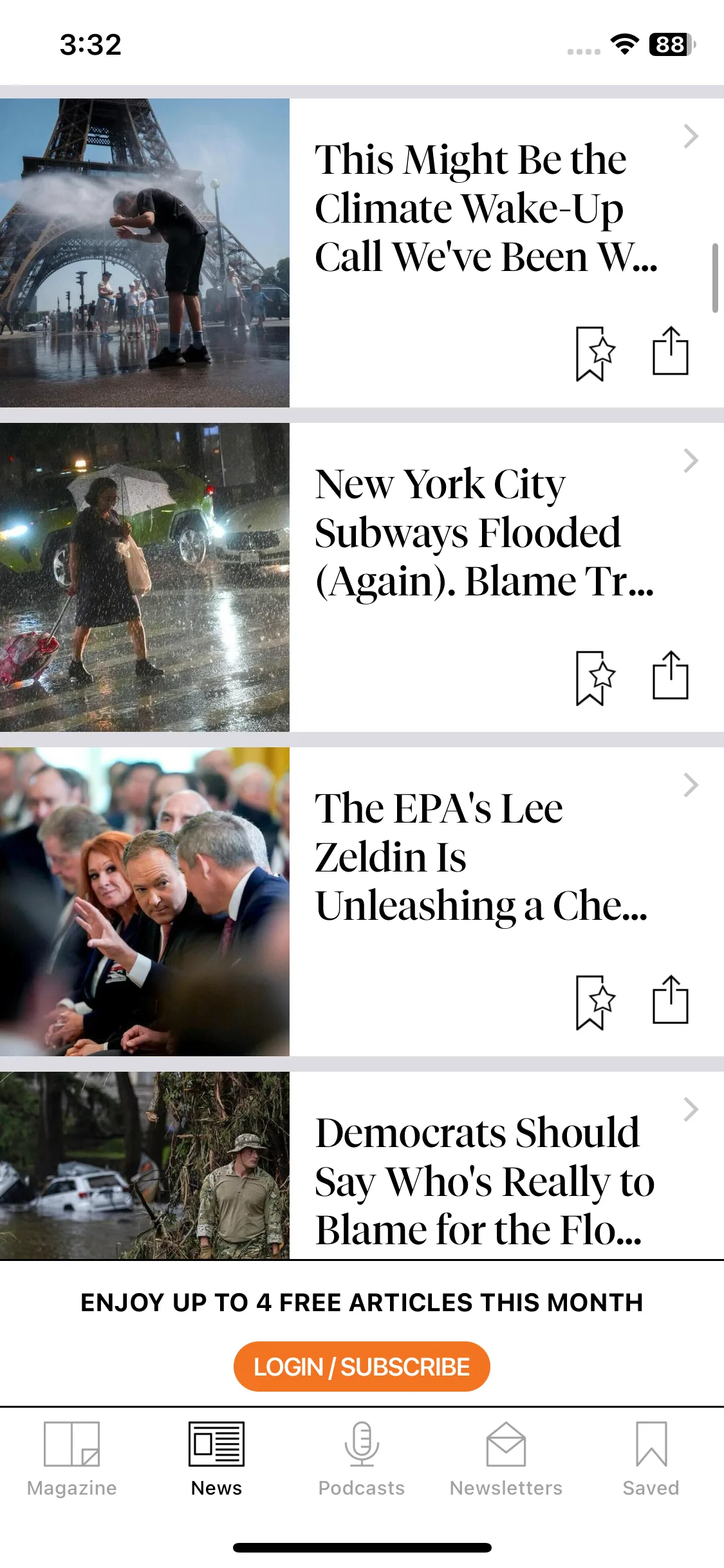Switch to the Magazine tab
The image size is (724, 1568).
[72, 1459]
